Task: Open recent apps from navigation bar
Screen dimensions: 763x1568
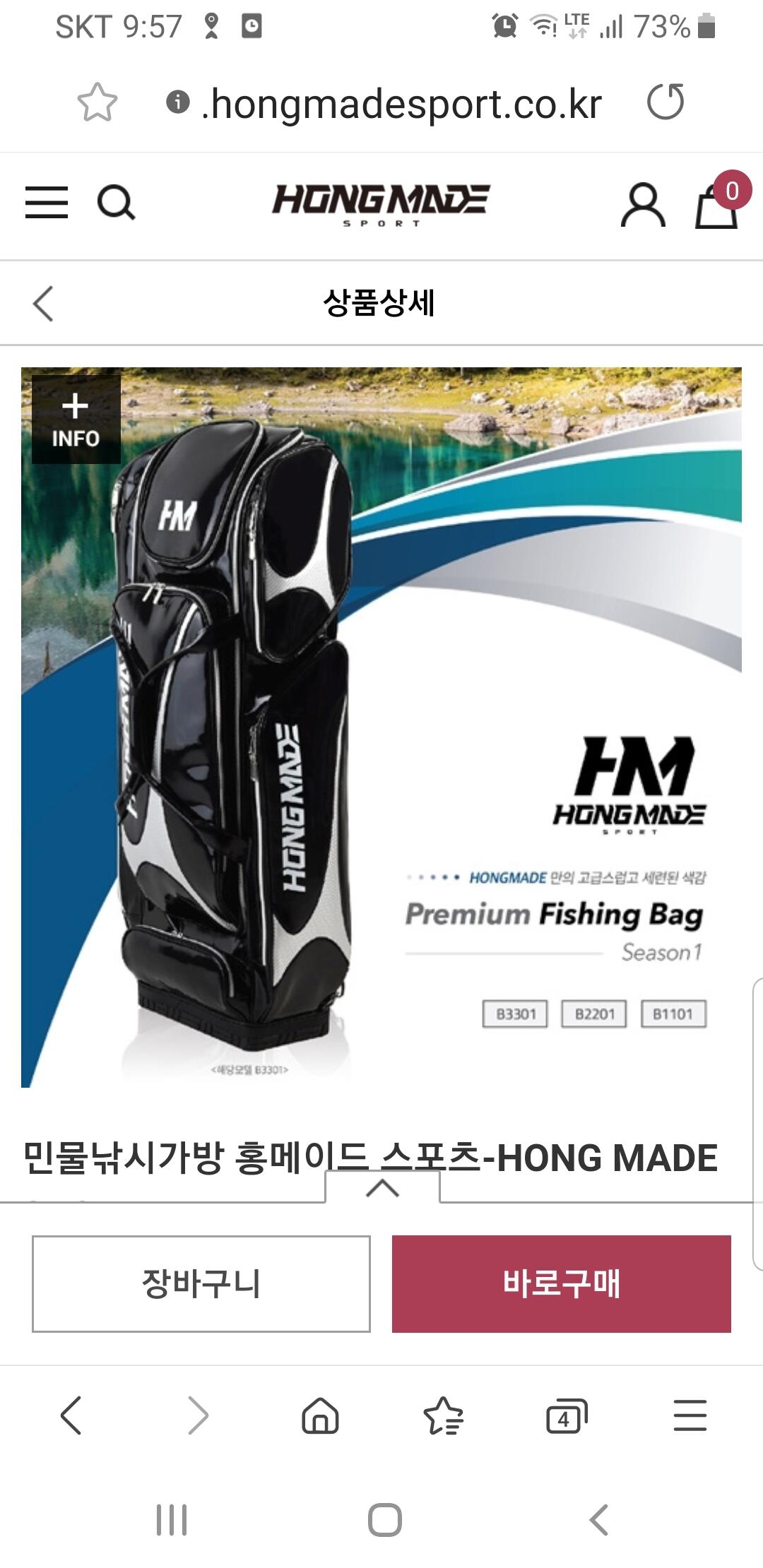Action: pyautogui.click(x=172, y=1520)
